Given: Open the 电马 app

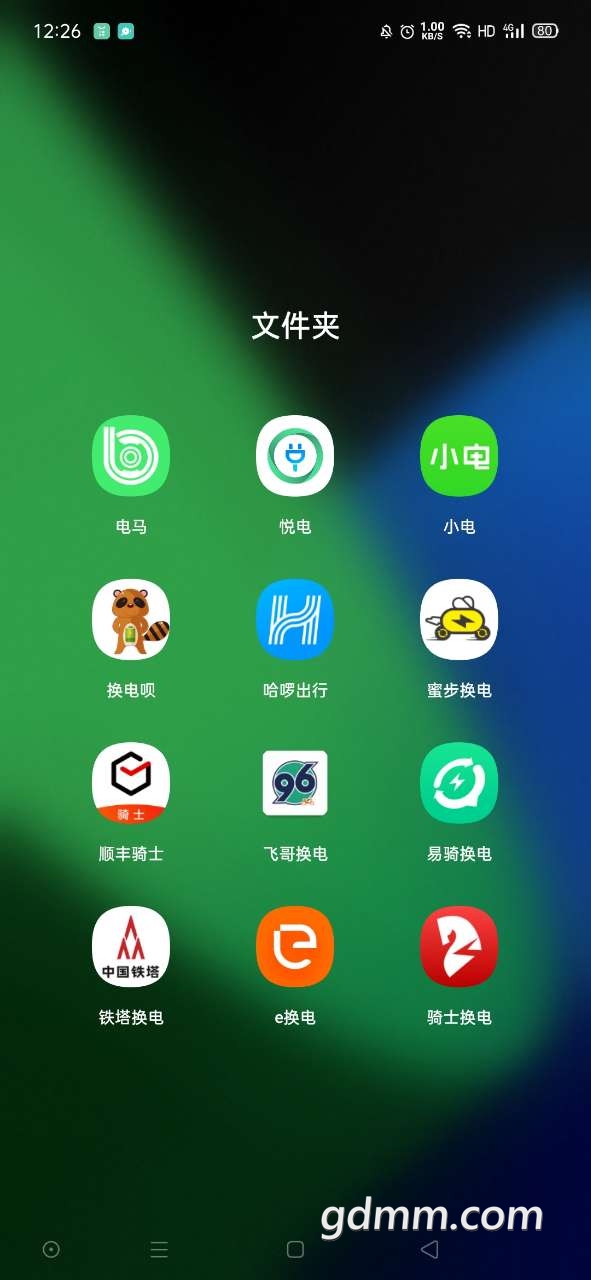Looking at the screenshot, I should pyautogui.click(x=131, y=456).
